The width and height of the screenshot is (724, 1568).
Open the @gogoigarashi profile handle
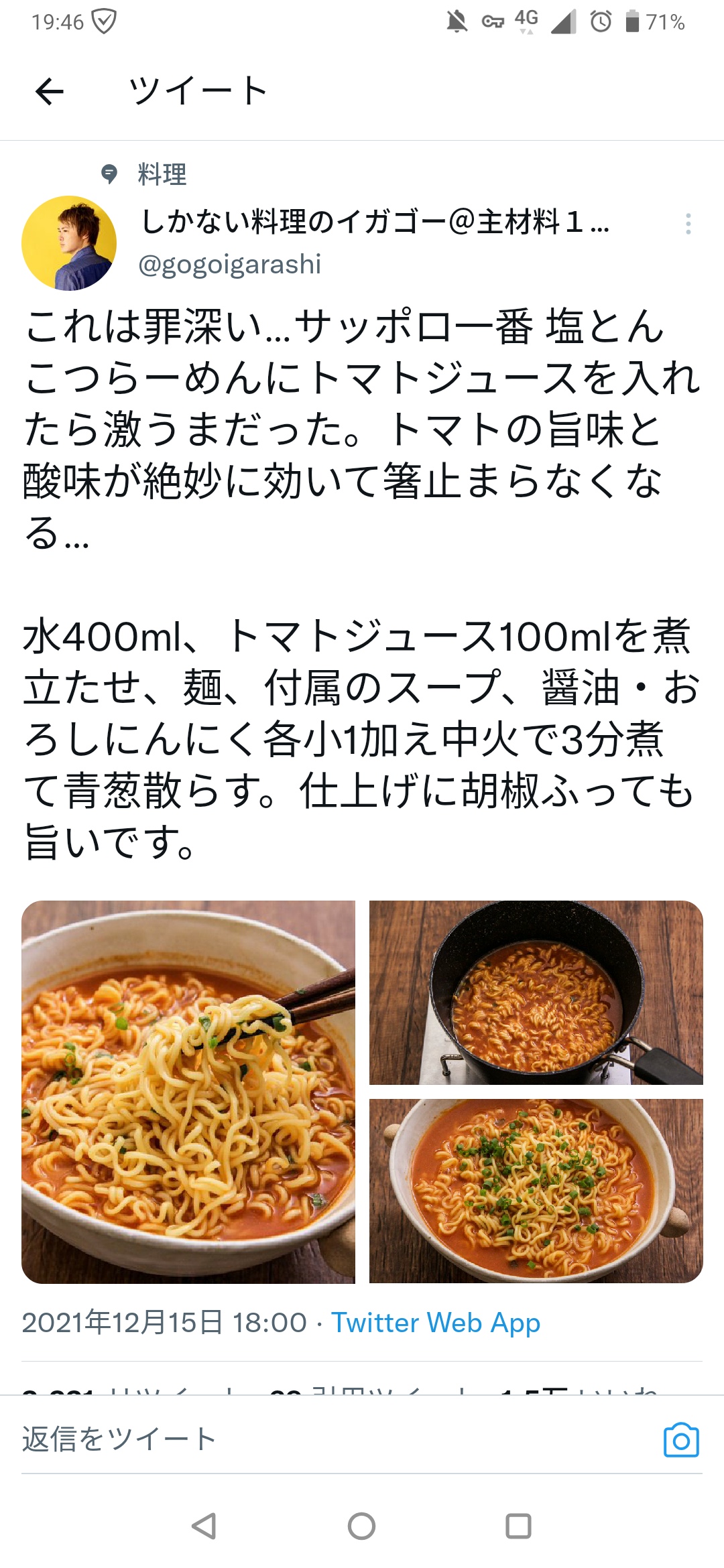pyautogui.click(x=229, y=265)
